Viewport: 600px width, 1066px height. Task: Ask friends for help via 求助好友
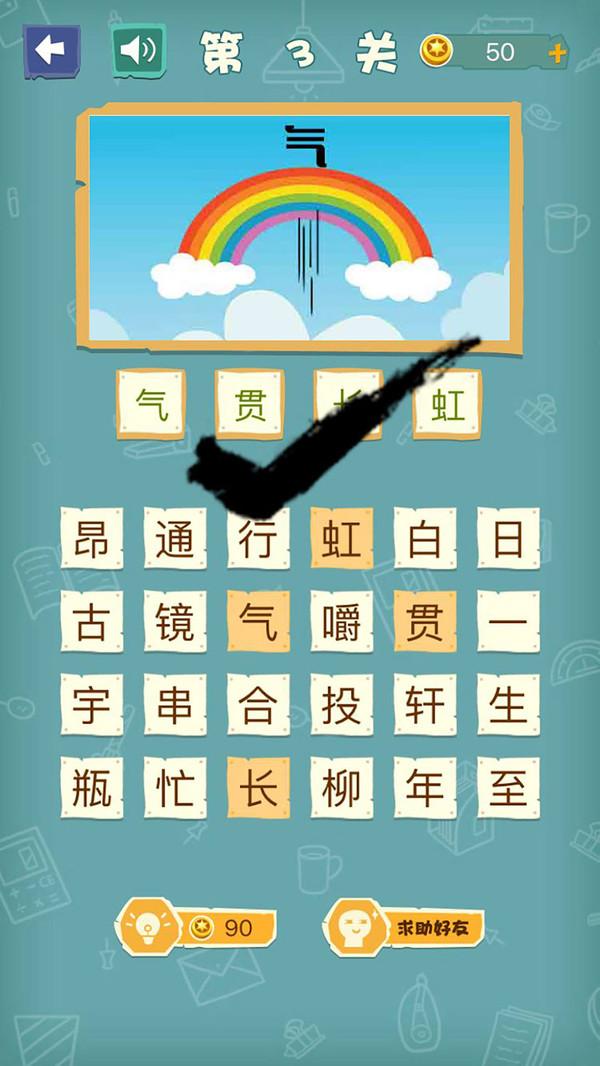(404, 927)
